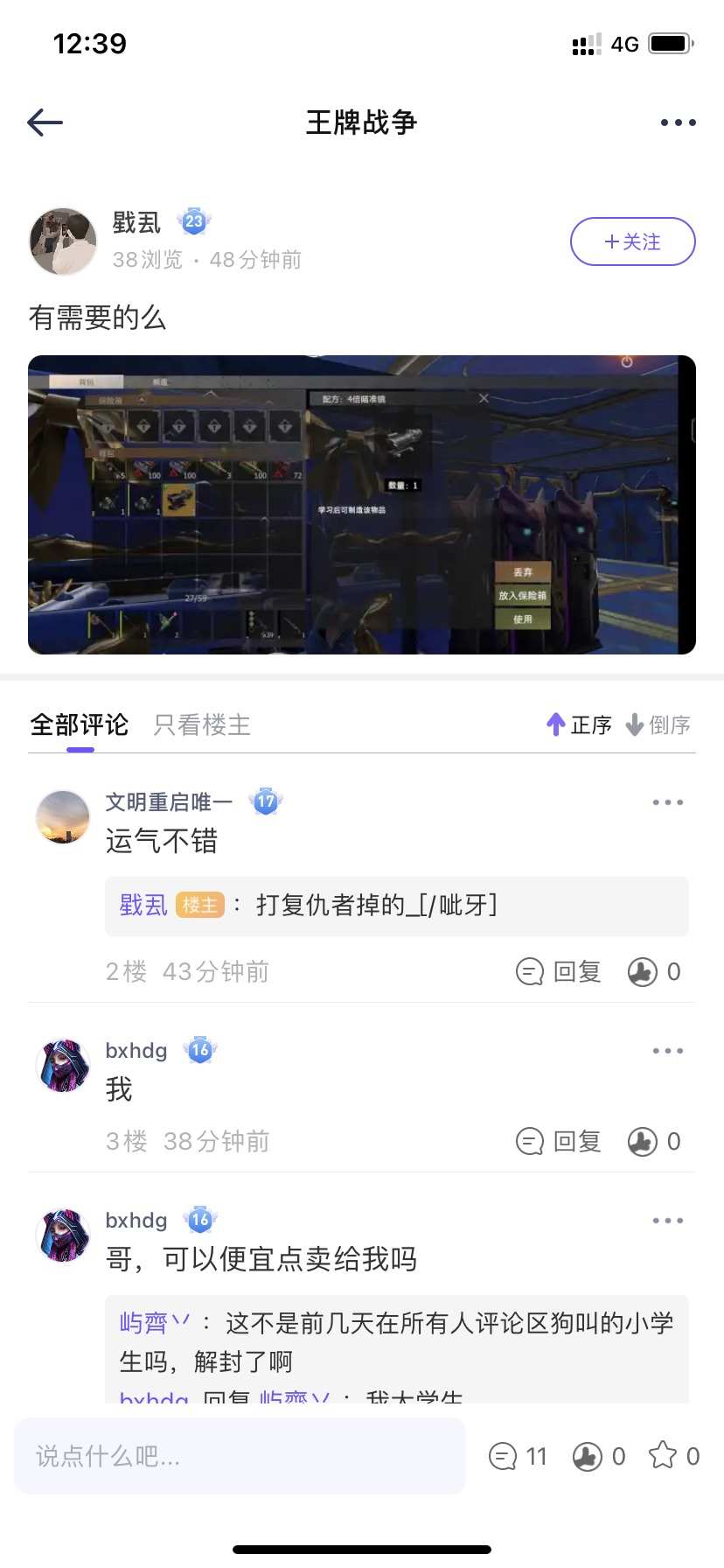This screenshot has height=1568, width=724.
Task: Tap the 说点什么吧 comment input field
Action: tap(240, 1456)
